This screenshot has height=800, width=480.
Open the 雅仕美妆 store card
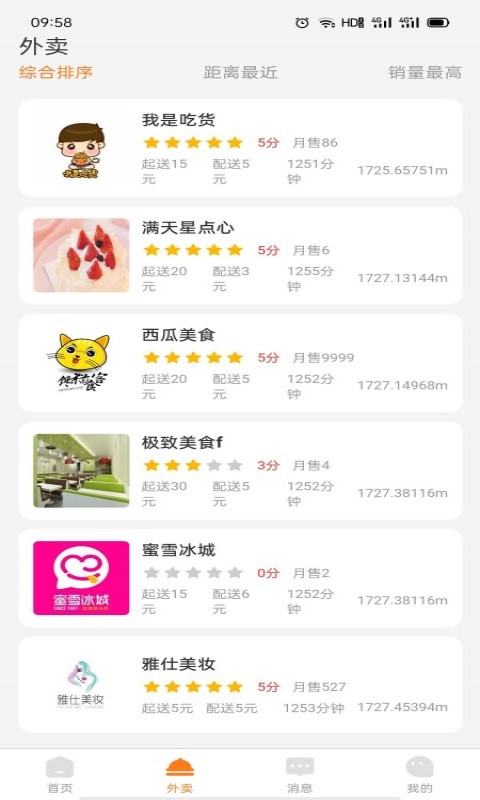click(241, 685)
